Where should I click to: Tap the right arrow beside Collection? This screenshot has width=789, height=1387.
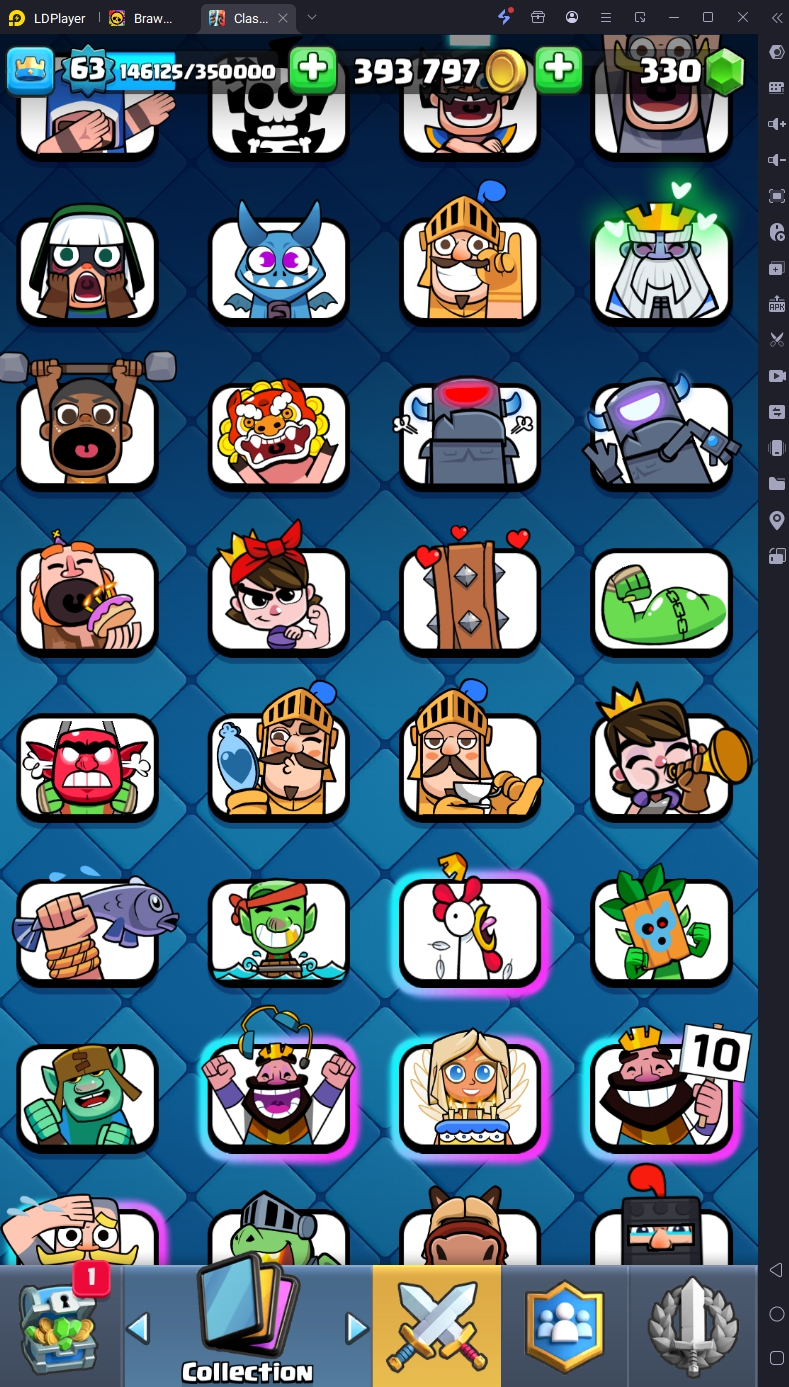(x=357, y=1328)
